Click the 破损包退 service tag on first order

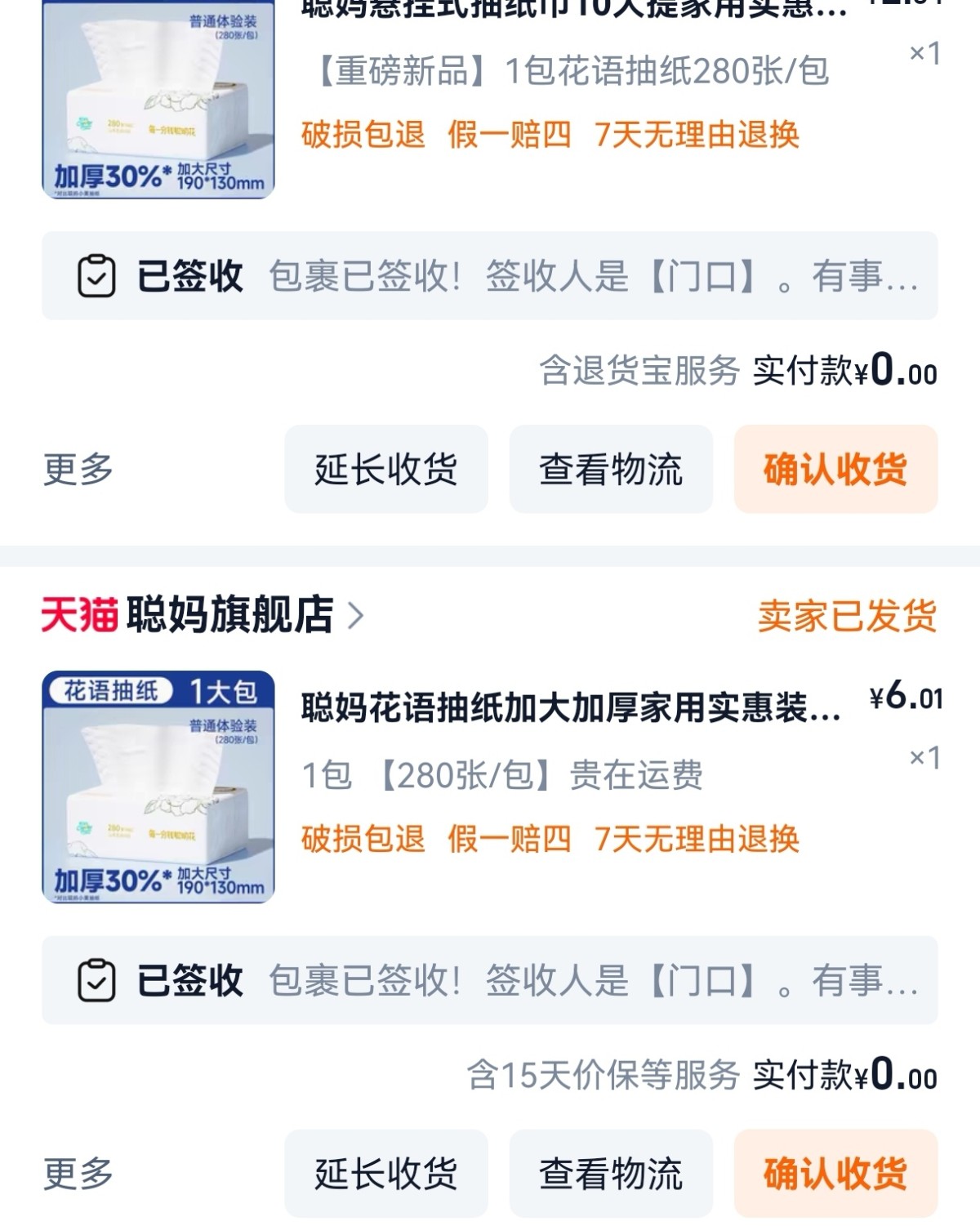click(x=361, y=136)
